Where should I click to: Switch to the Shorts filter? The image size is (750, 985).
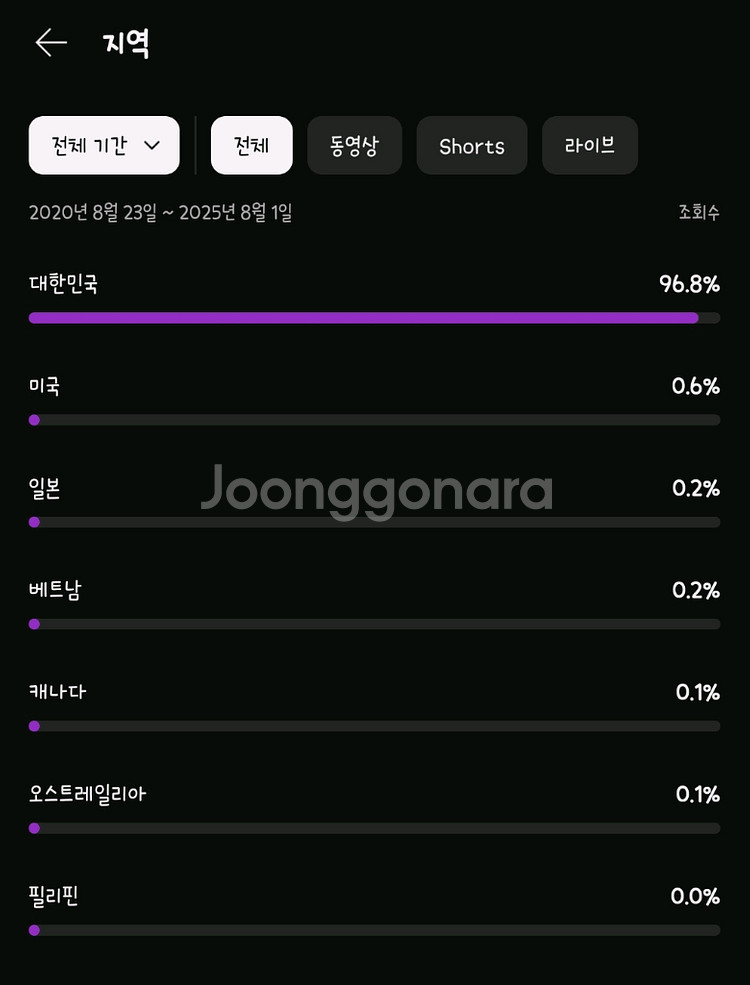(x=471, y=146)
